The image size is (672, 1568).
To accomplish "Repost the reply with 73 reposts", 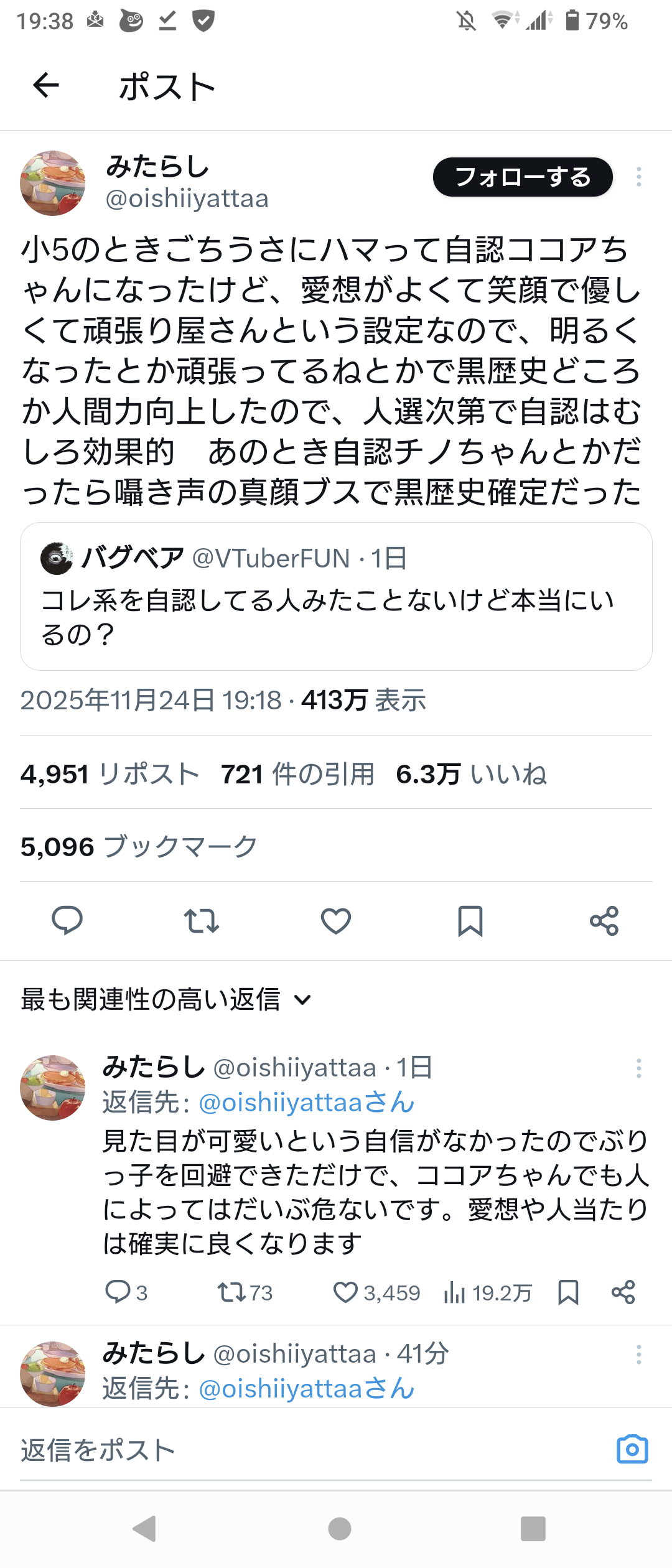I will (231, 1292).
